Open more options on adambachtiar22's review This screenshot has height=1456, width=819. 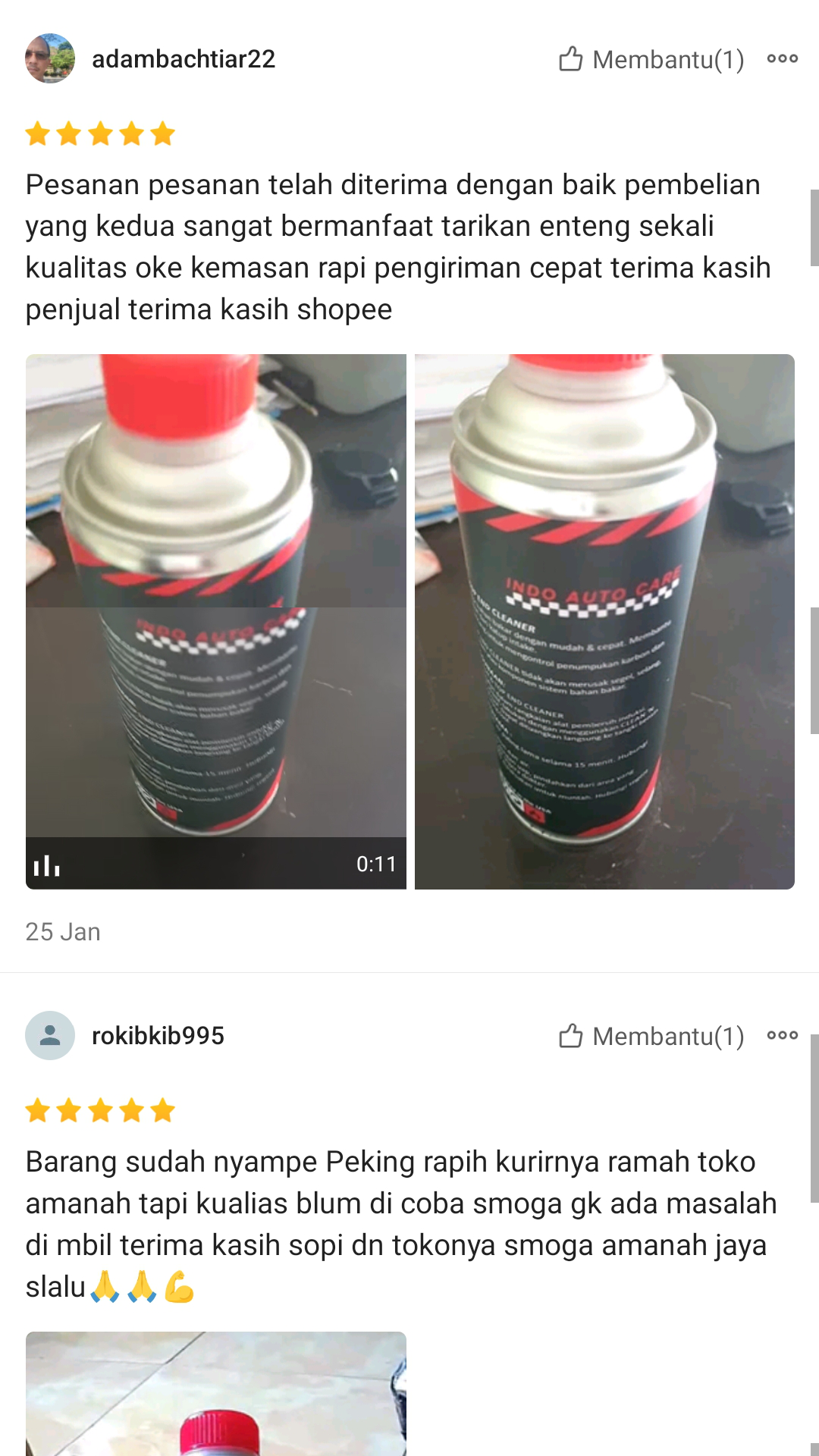click(x=782, y=58)
